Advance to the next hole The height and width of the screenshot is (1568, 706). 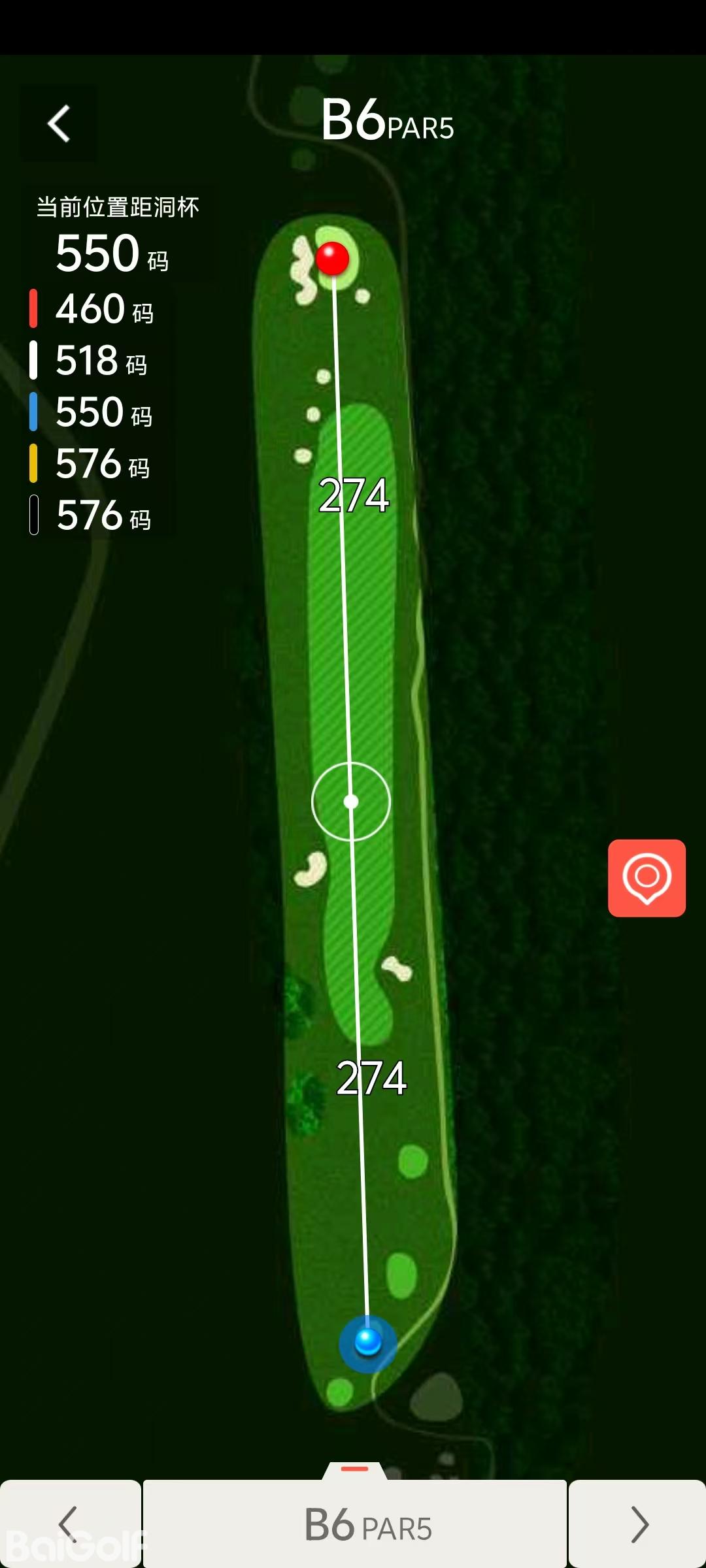click(637, 1524)
